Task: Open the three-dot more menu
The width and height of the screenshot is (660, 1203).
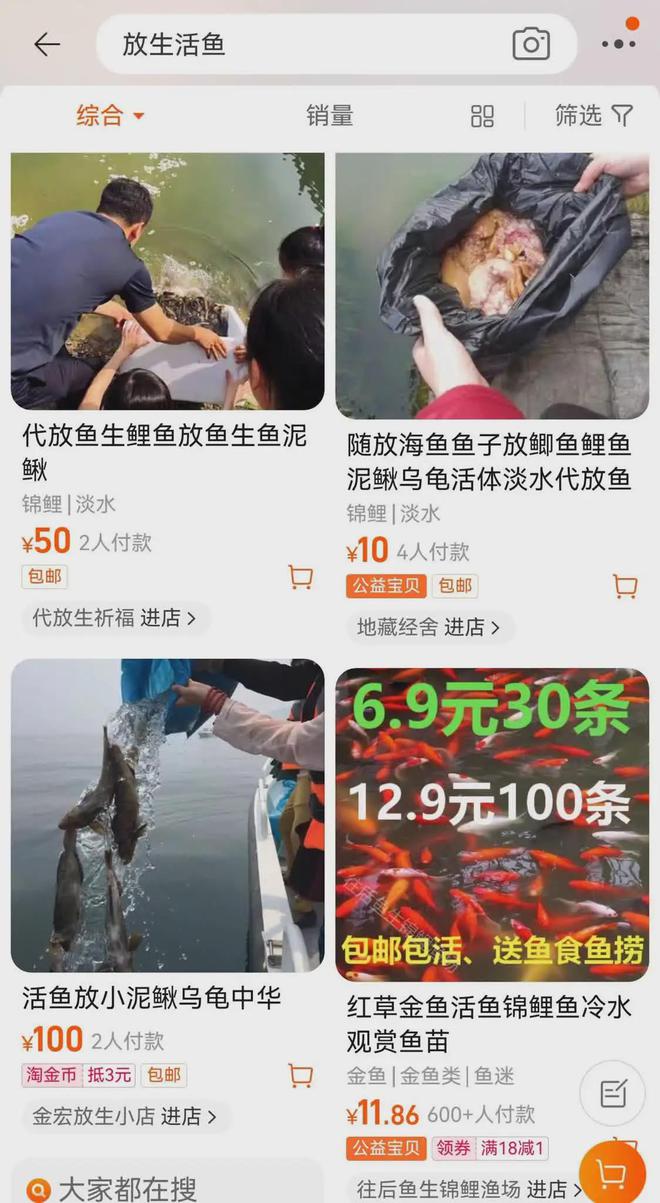Action: pyautogui.click(x=618, y=44)
